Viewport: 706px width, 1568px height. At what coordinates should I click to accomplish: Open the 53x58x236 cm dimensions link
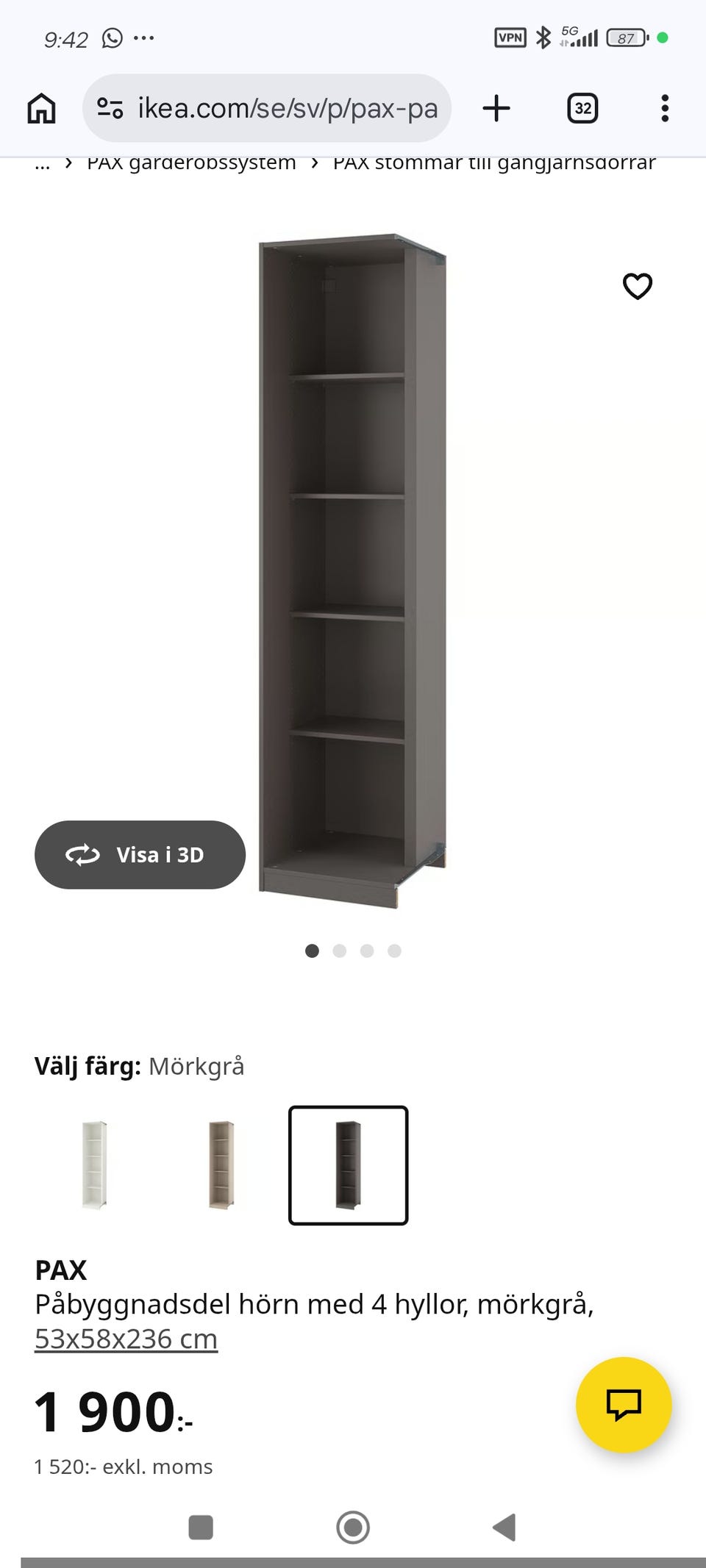pyautogui.click(x=125, y=1338)
